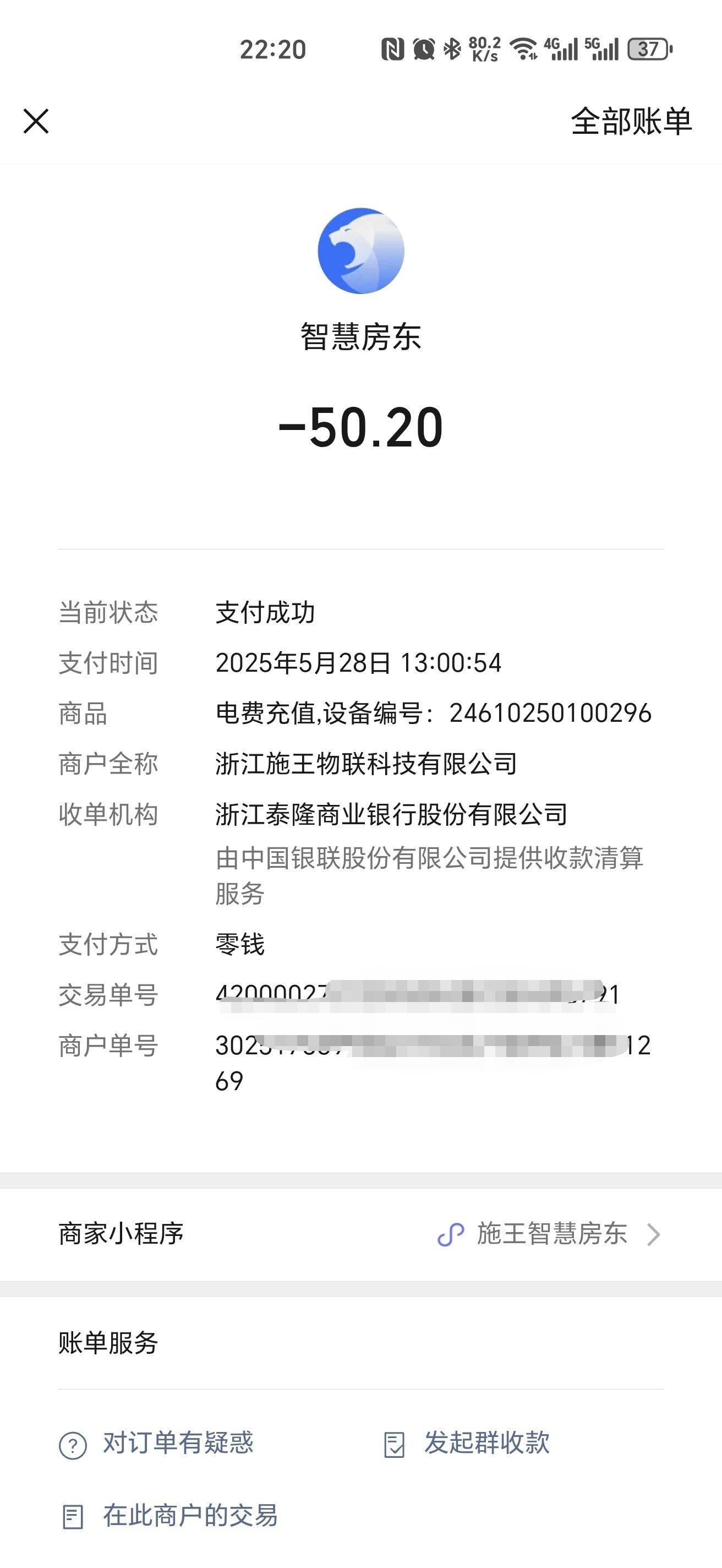View 在此商户的交易 history
The image size is (722, 1568).
[169, 1516]
